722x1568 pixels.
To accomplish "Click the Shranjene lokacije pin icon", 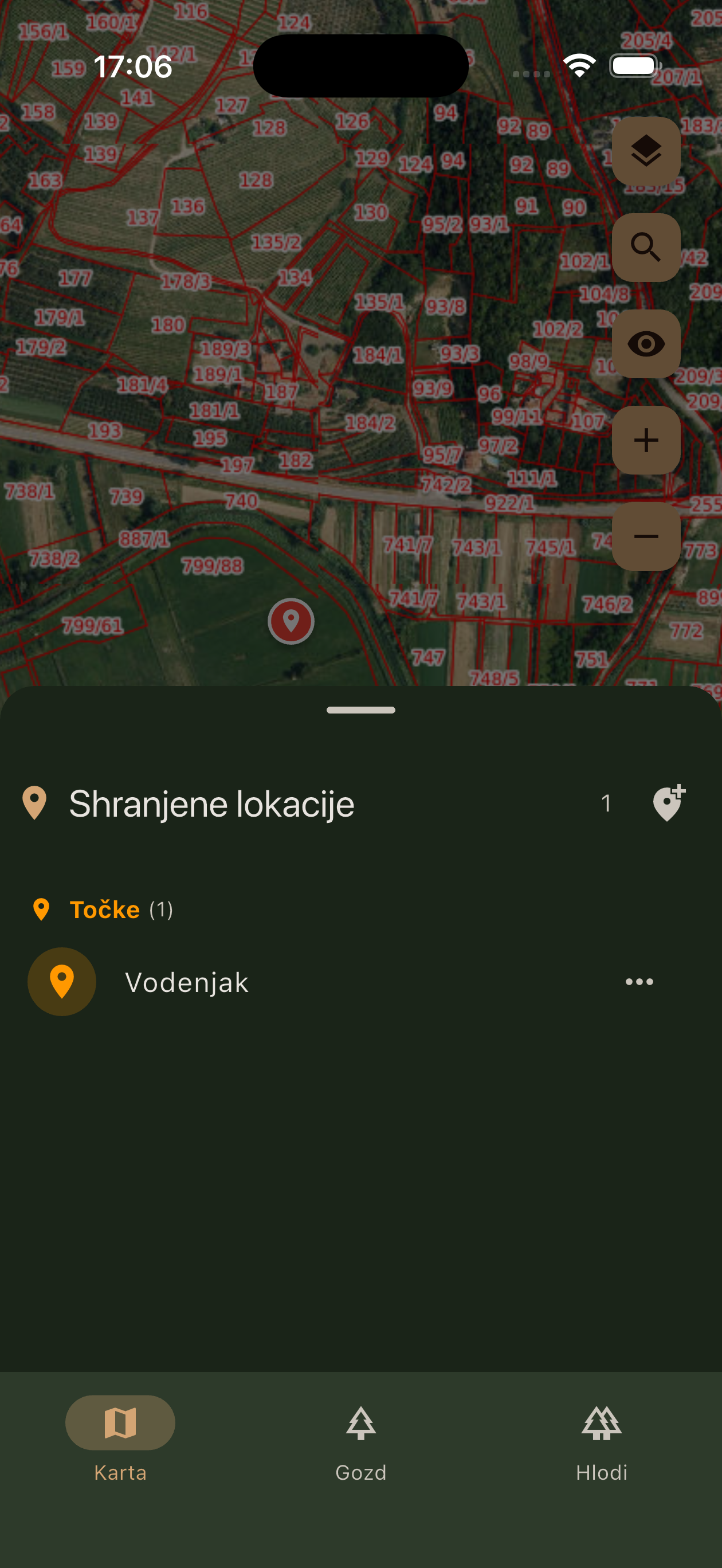I will [33, 802].
